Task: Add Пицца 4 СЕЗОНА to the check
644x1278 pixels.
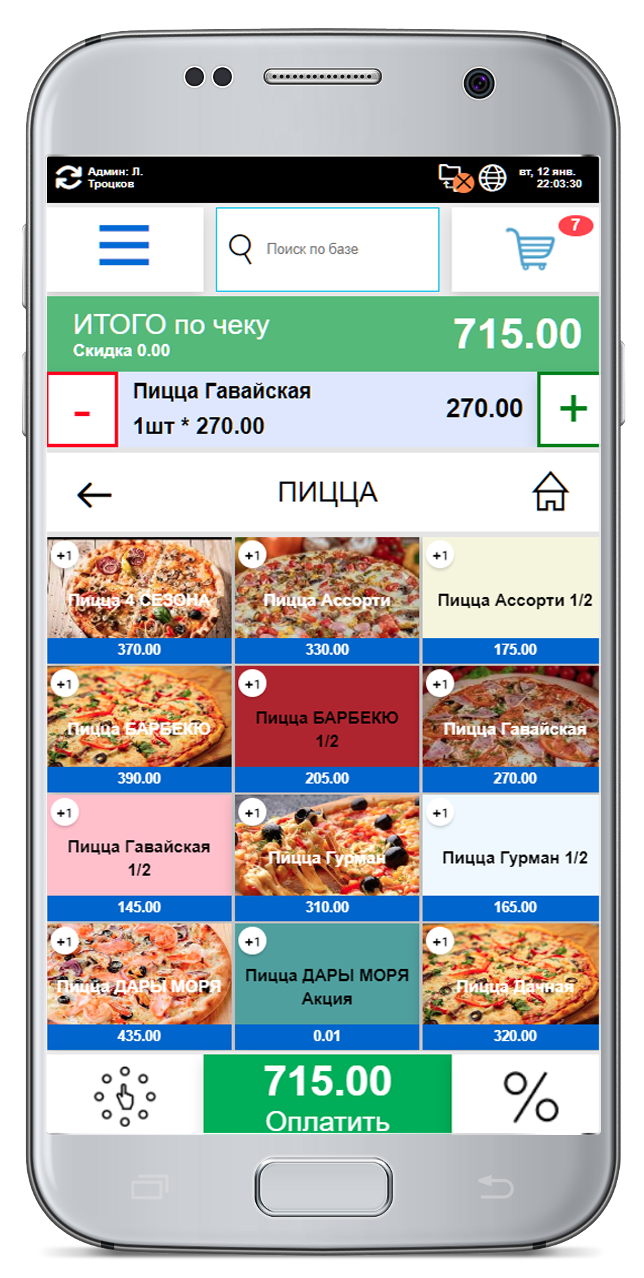Action: click(x=139, y=599)
